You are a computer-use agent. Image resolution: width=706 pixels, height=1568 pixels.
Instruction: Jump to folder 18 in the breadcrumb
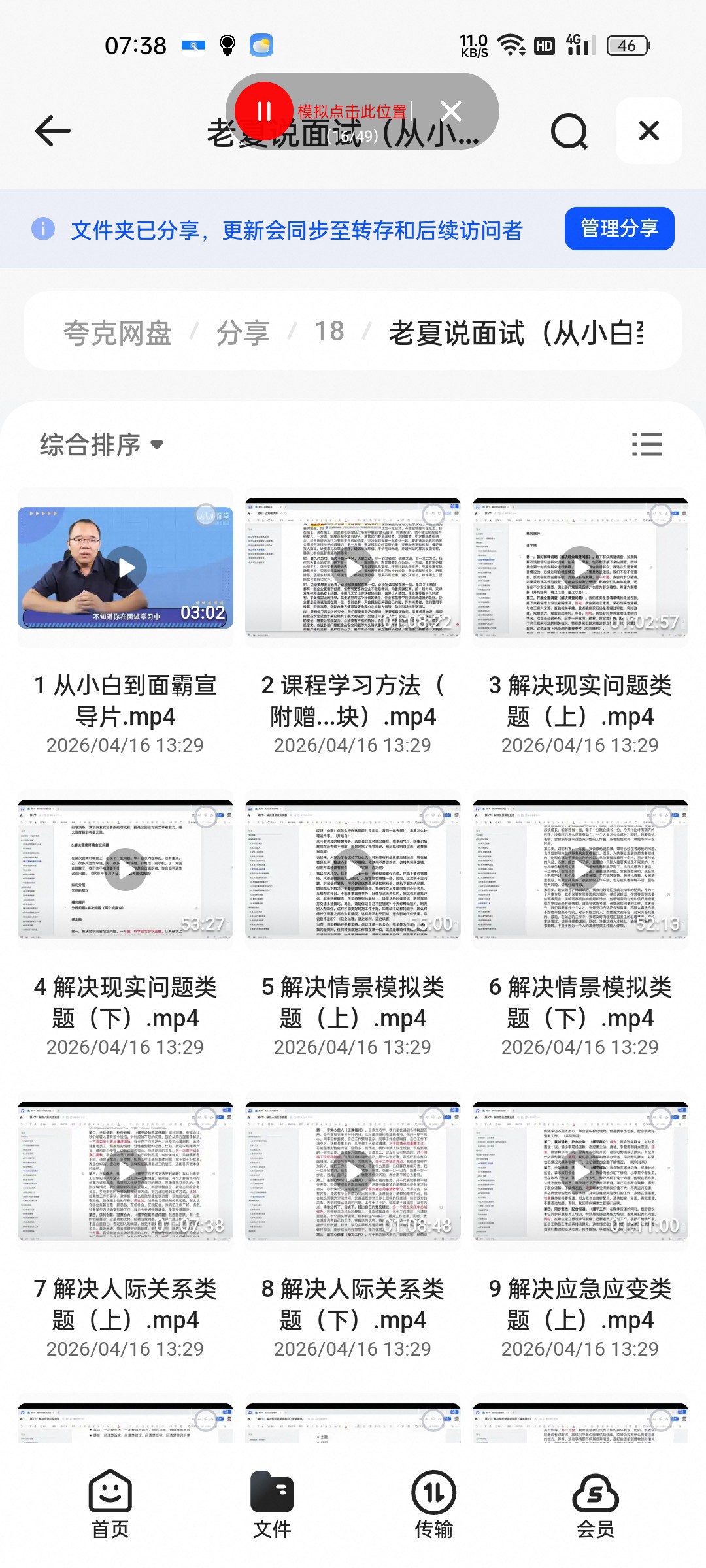click(329, 331)
